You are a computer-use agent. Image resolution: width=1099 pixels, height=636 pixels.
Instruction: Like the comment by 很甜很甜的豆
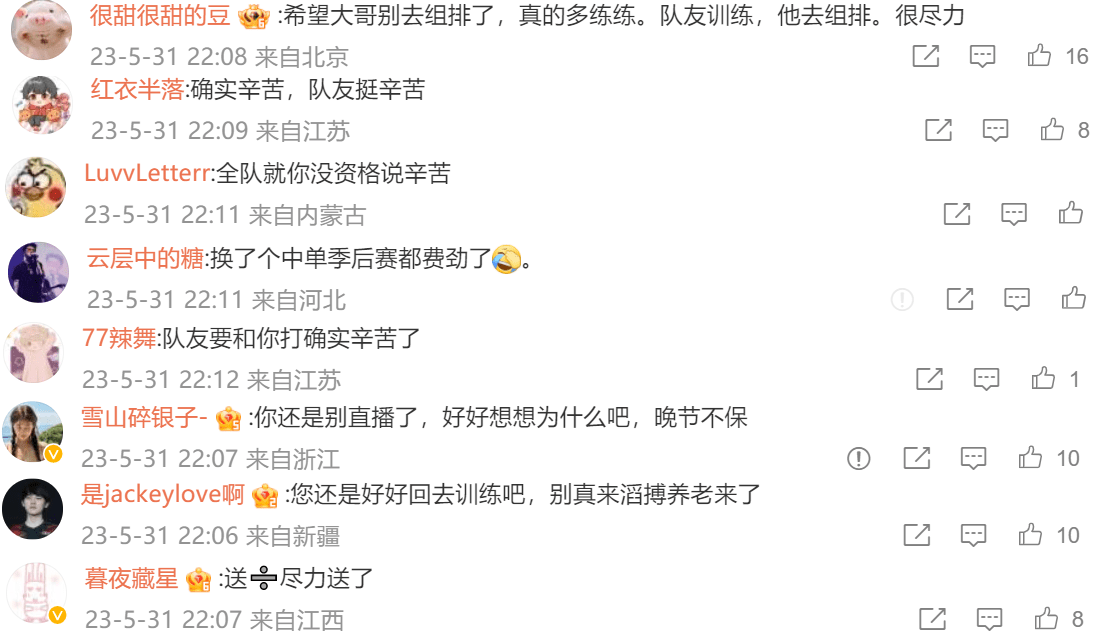point(1039,57)
